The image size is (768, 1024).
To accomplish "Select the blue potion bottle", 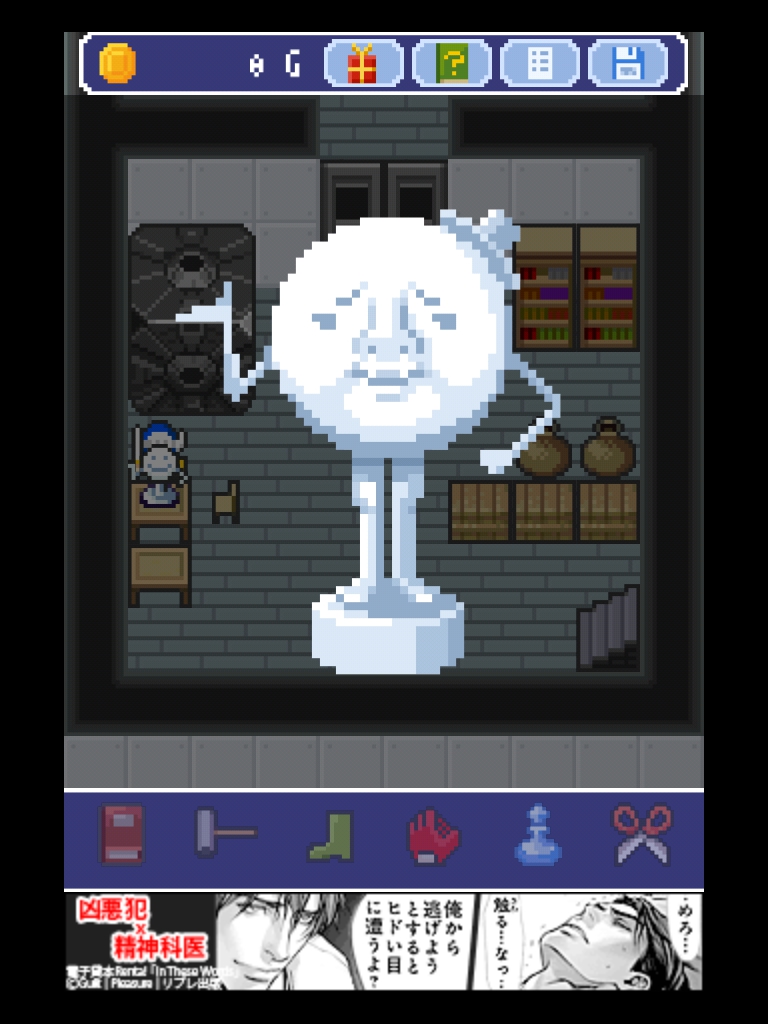I will point(537,836).
